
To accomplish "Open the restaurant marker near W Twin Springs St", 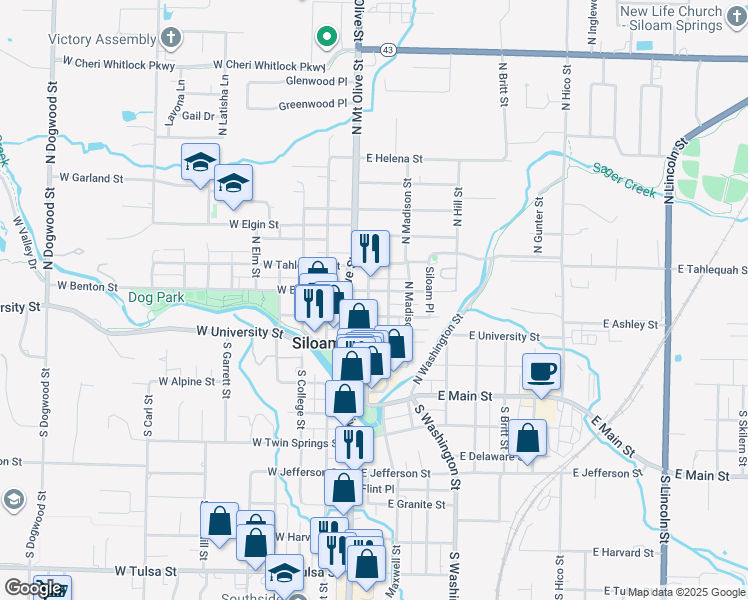I will [x=353, y=444].
